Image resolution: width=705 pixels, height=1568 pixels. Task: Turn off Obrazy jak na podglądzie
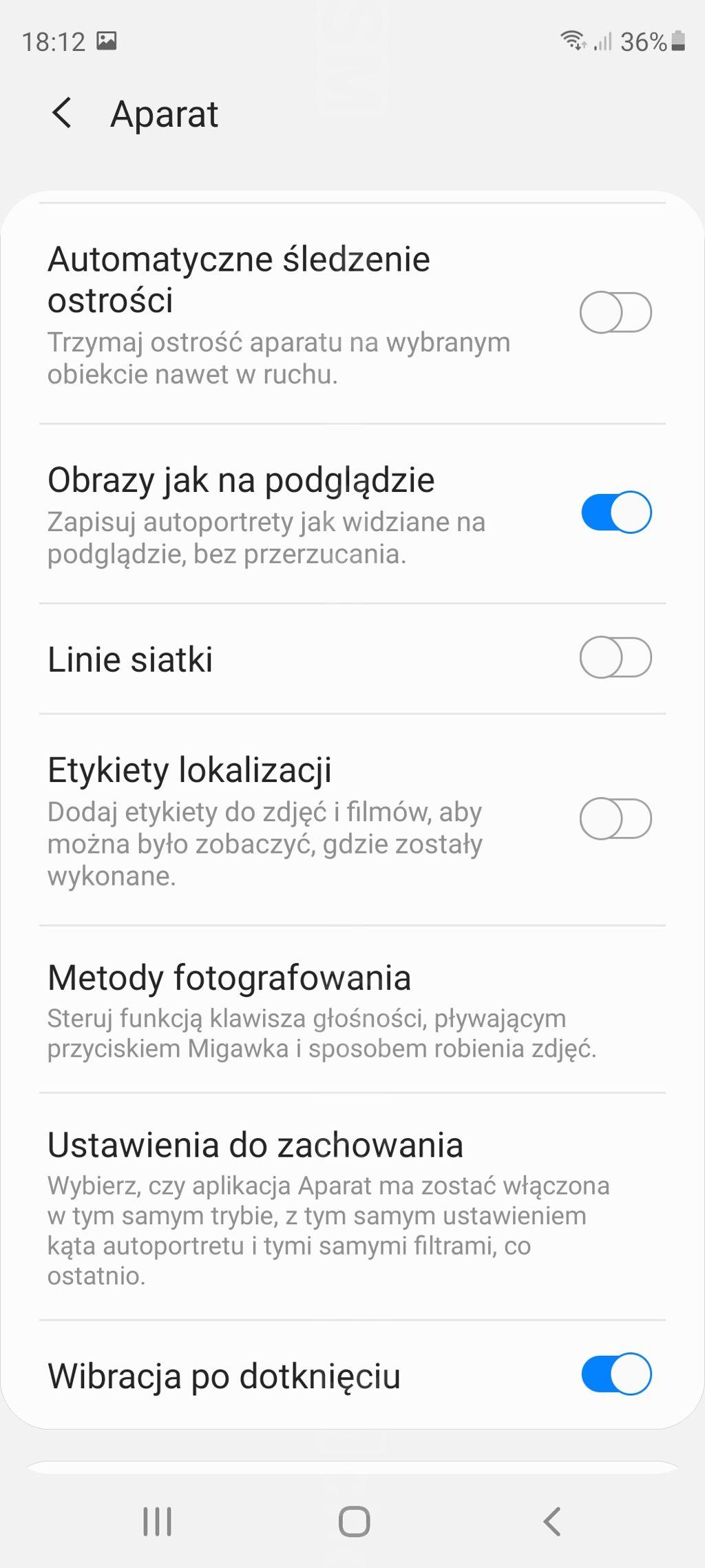click(615, 513)
